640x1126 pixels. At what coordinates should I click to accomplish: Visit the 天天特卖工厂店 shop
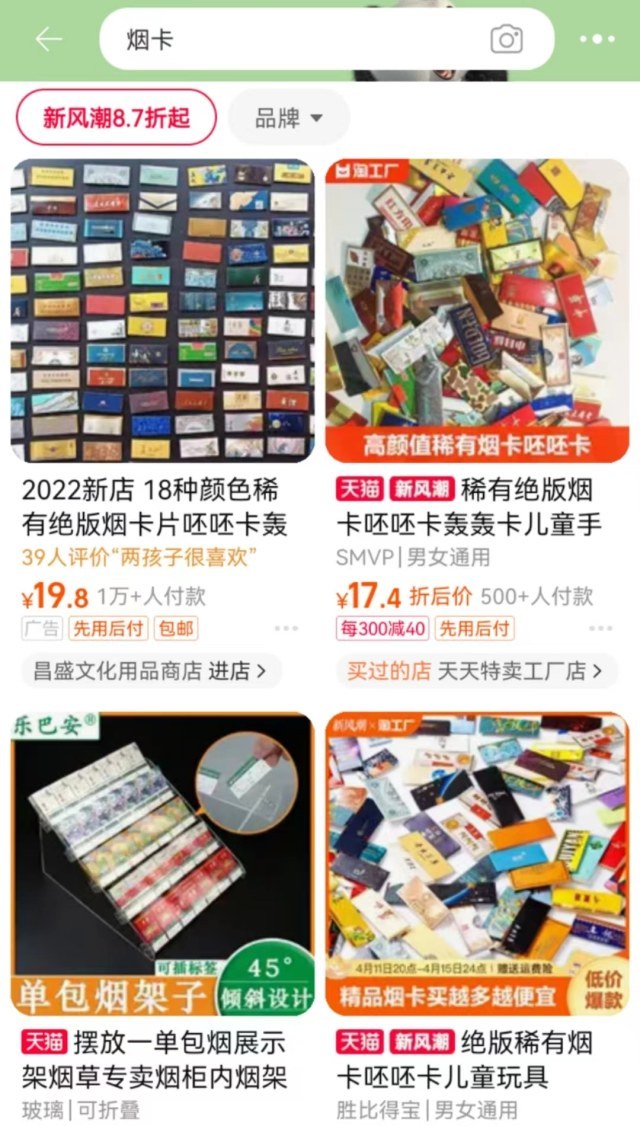[477, 671]
